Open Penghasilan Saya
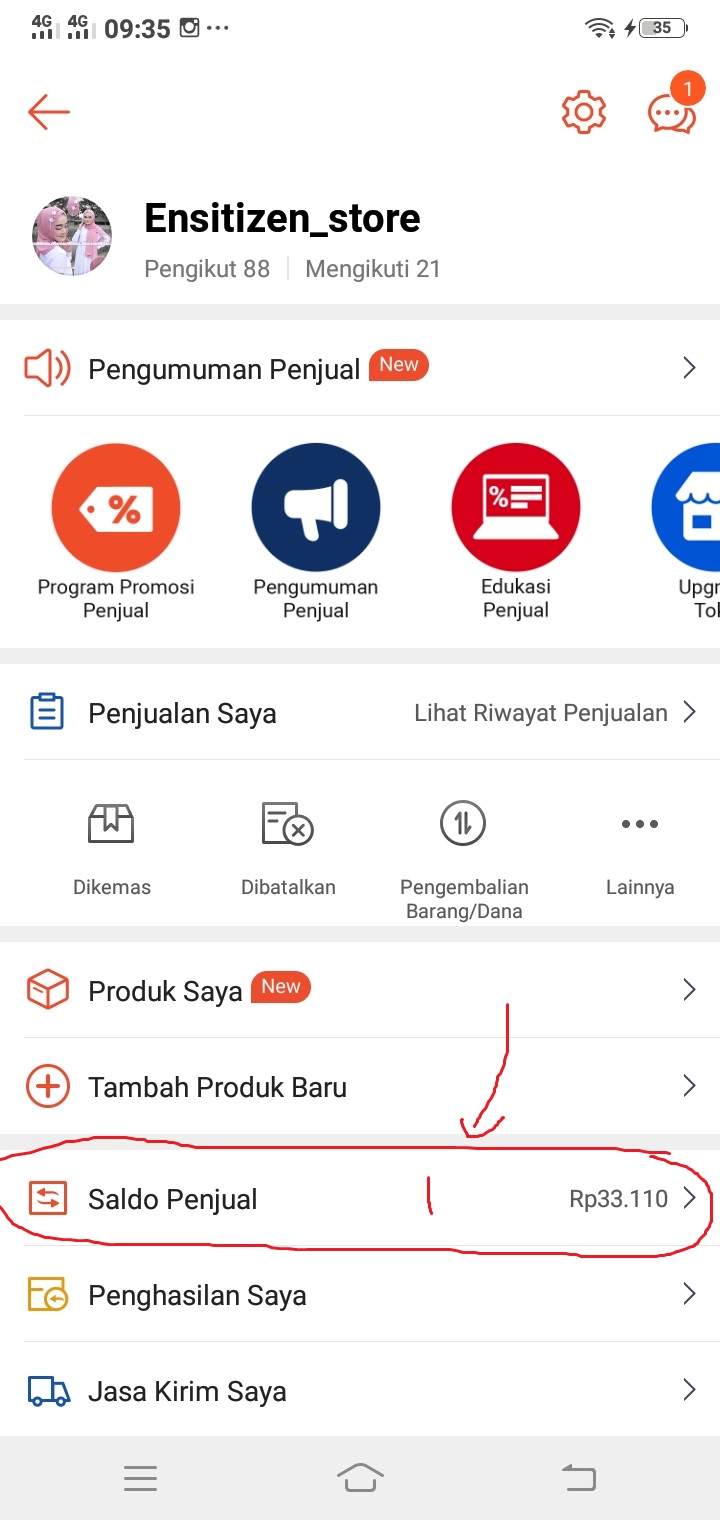Viewport: 720px width, 1520px height. tap(197, 1294)
